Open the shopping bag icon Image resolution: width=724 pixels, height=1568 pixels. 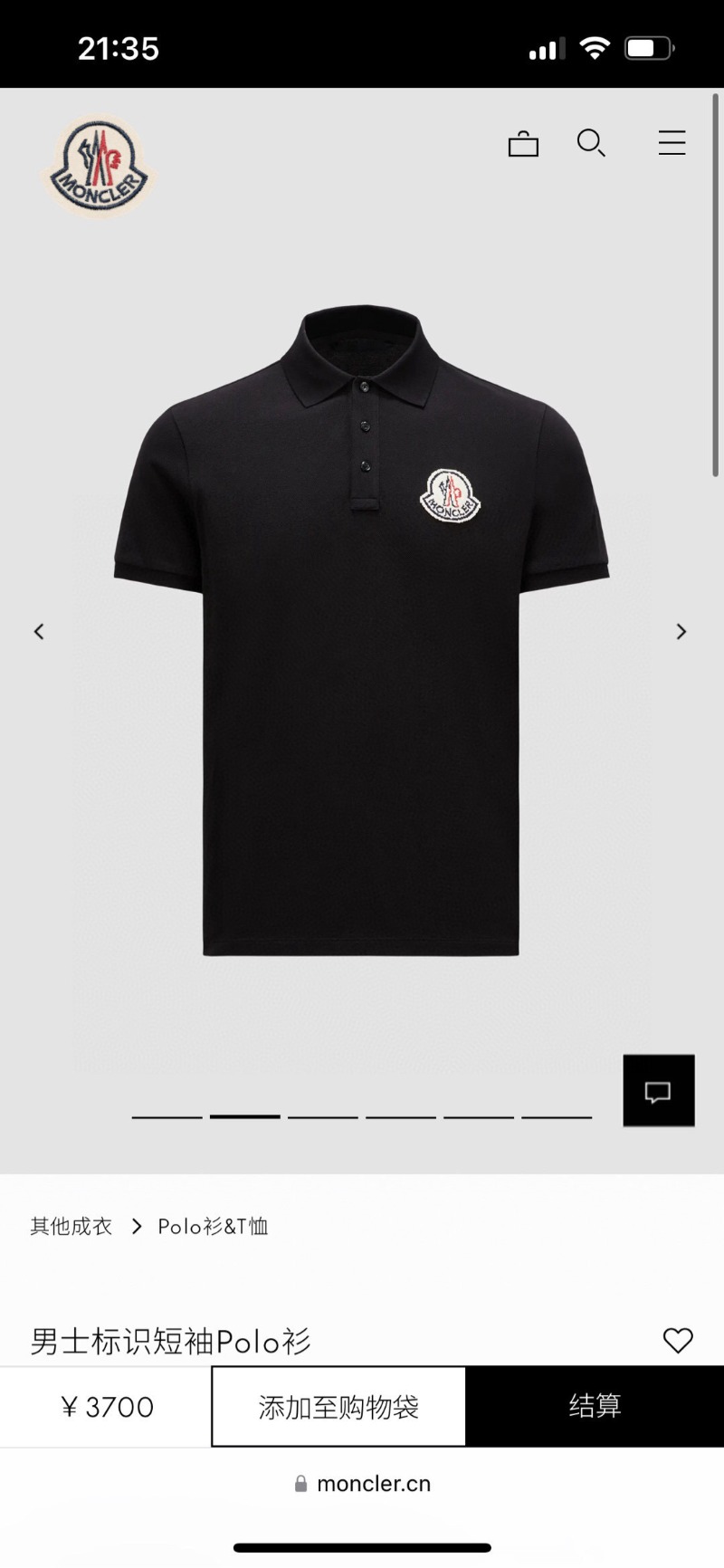tap(523, 144)
